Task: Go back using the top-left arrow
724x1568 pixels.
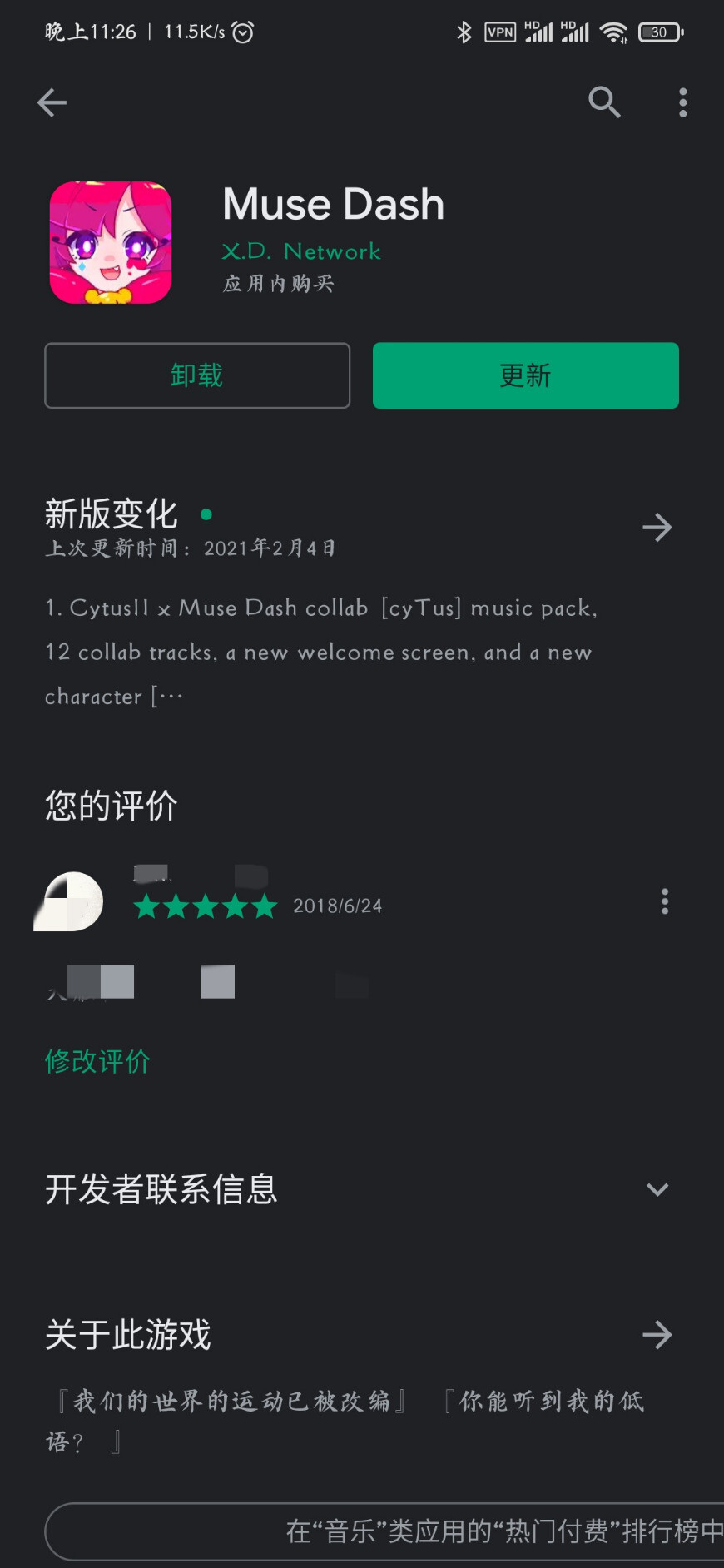Action: pyautogui.click(x=52, y=102)
